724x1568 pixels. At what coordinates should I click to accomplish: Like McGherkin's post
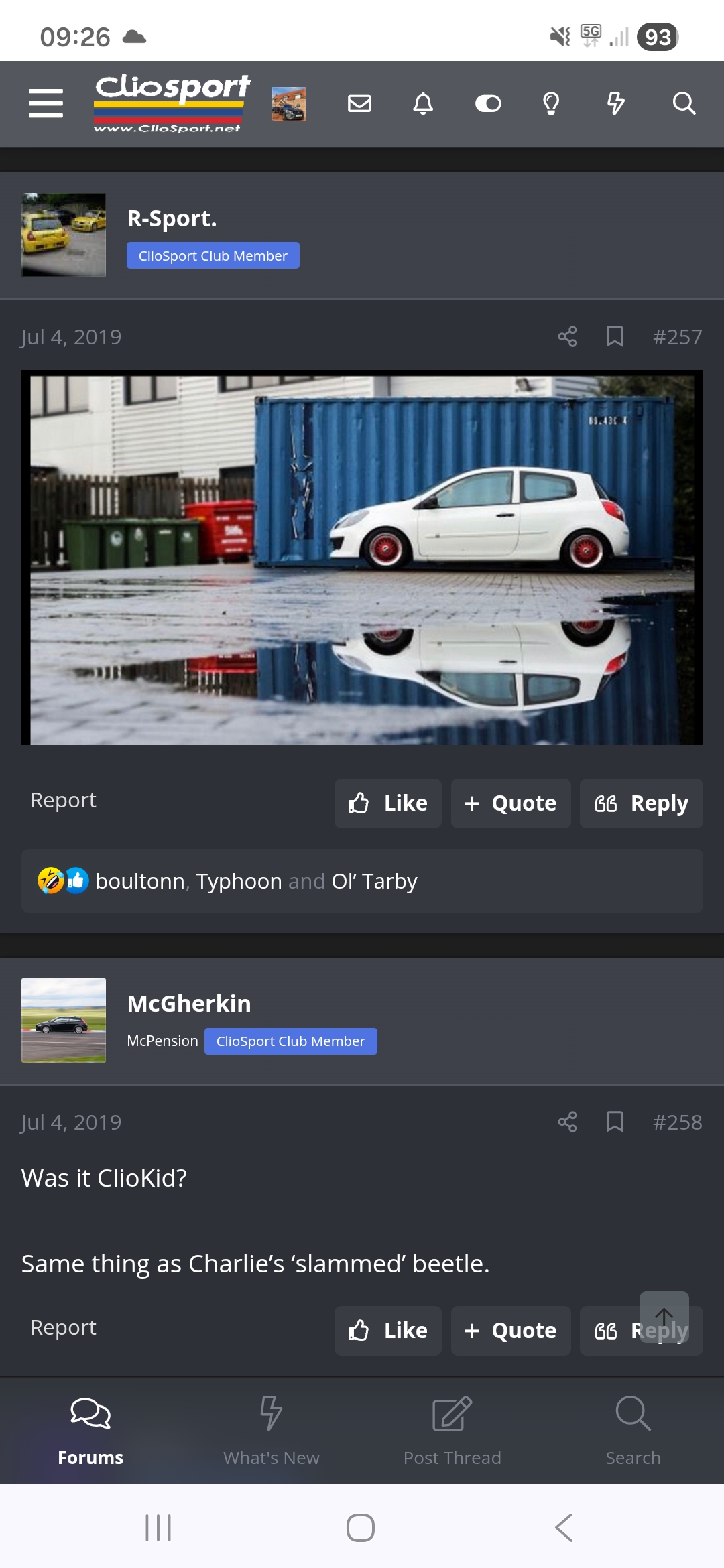click(x=388, y=1330)
